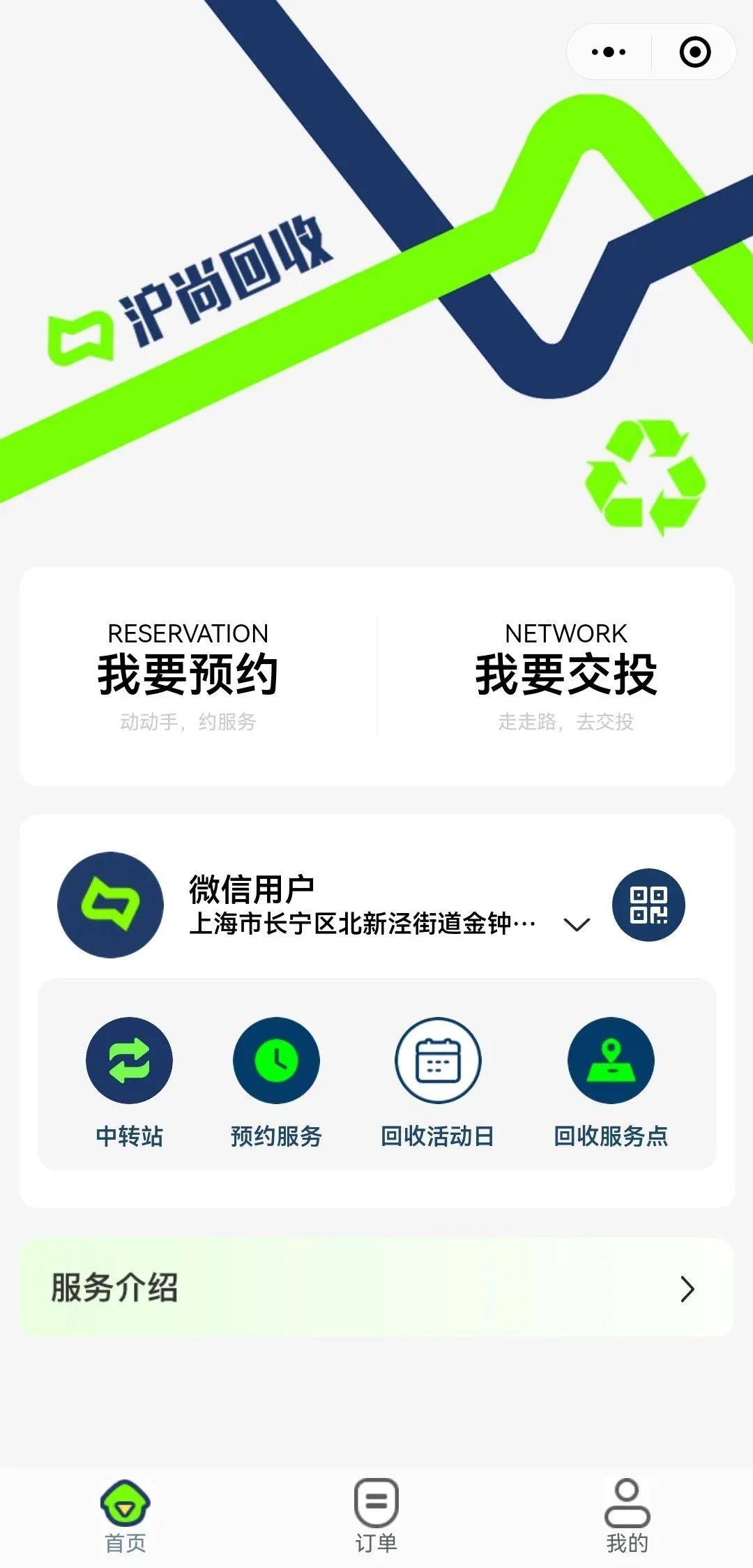Tap the 回收活动日 calendar icon

tap(436, 1060)
